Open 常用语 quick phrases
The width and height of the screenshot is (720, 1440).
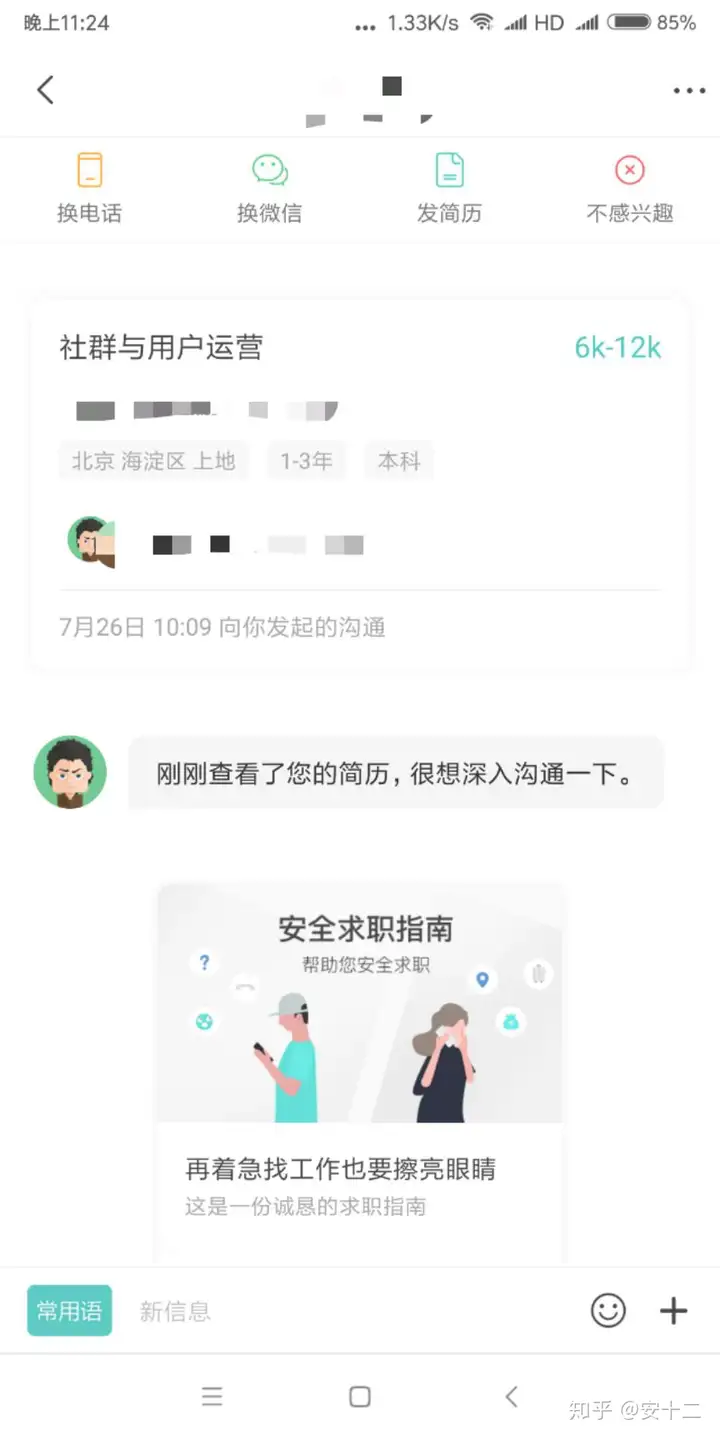[x=69, y=1310]
